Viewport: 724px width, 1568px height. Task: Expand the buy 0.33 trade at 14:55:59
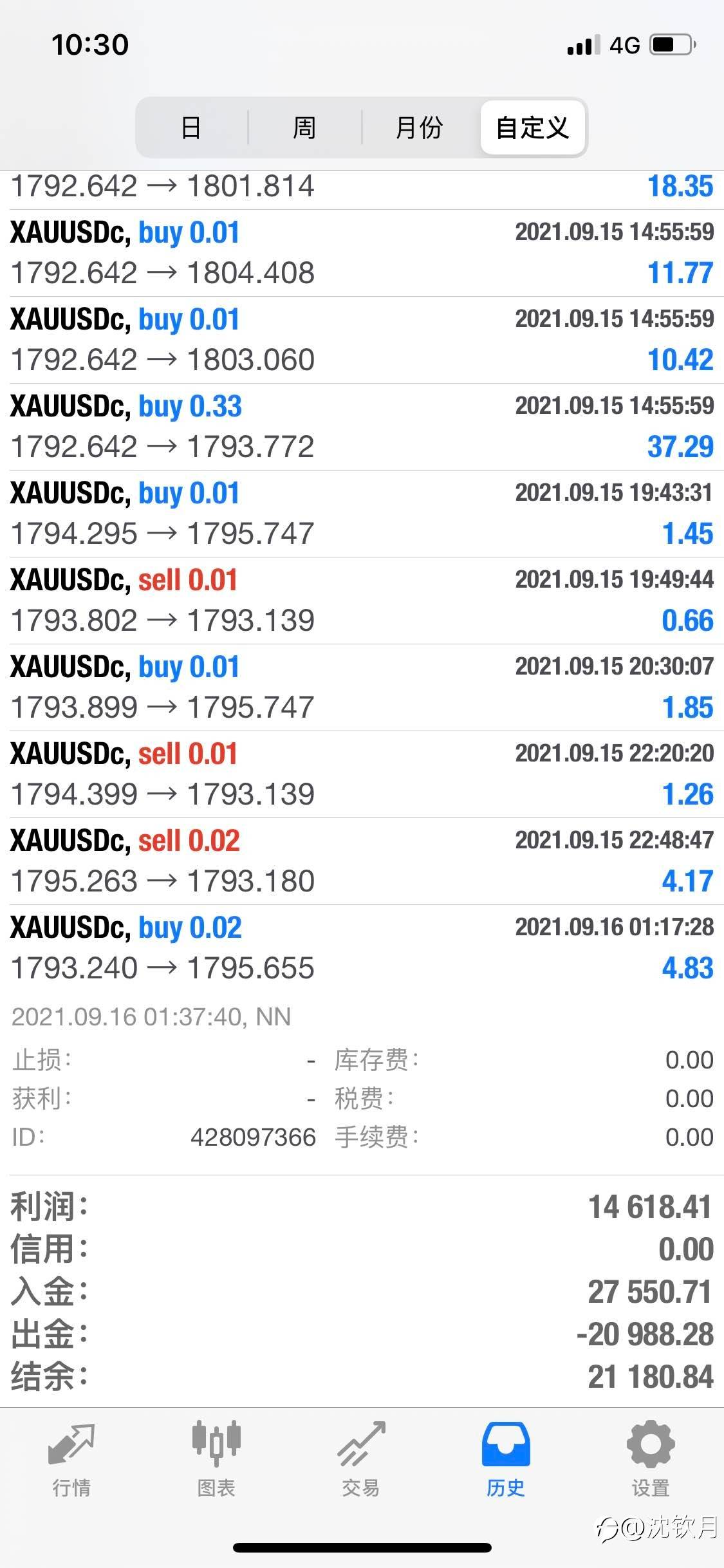362,427
